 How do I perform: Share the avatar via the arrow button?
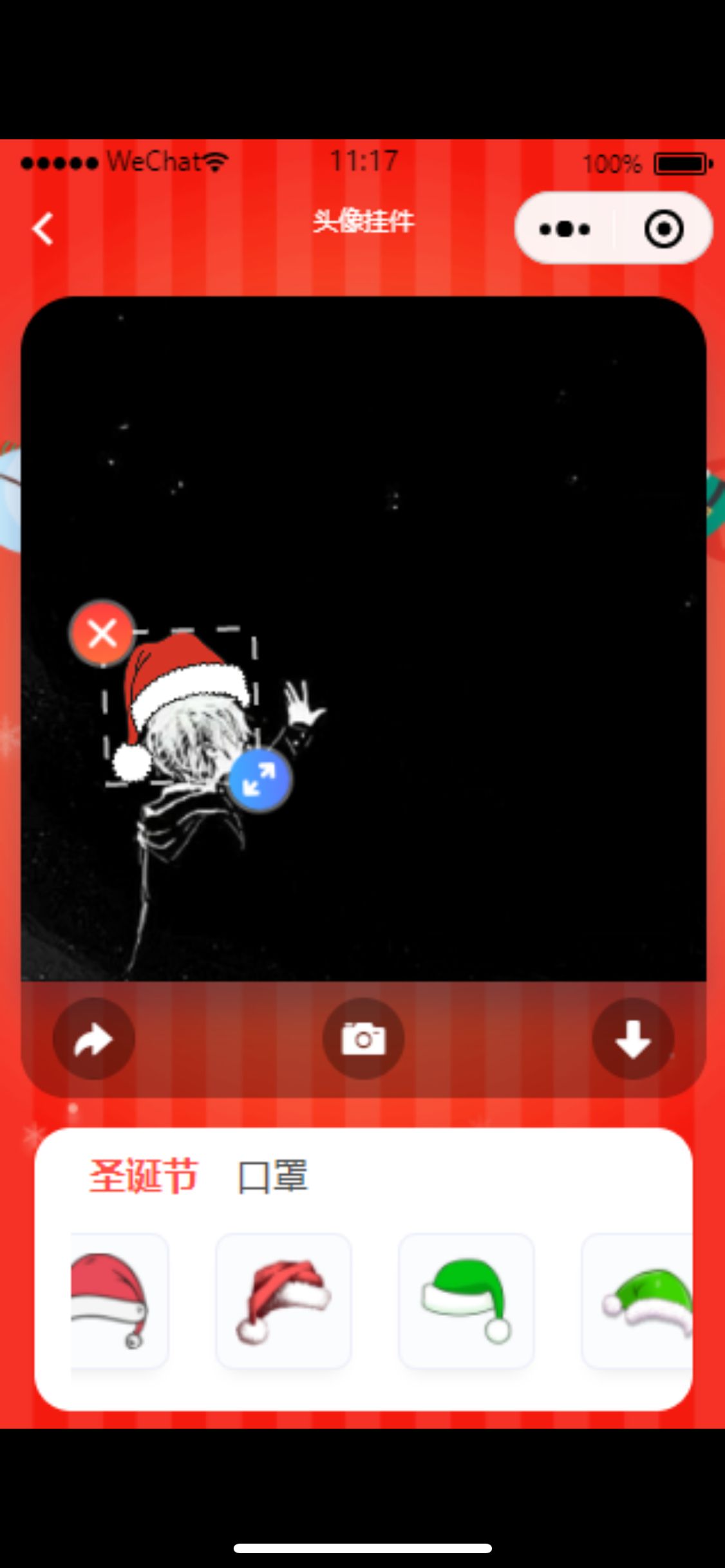point(94,1038)
